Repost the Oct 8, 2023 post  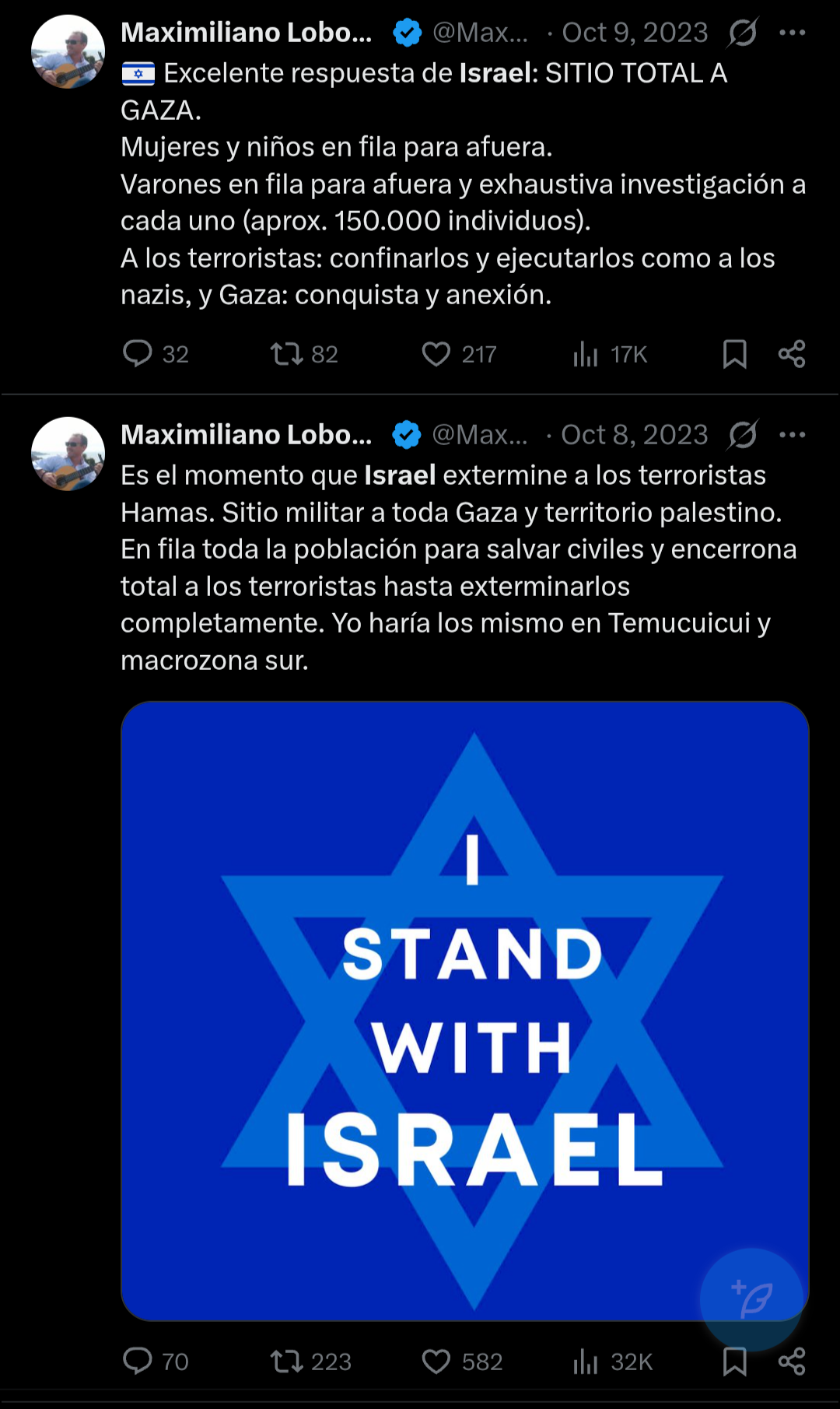[286, 1362]
